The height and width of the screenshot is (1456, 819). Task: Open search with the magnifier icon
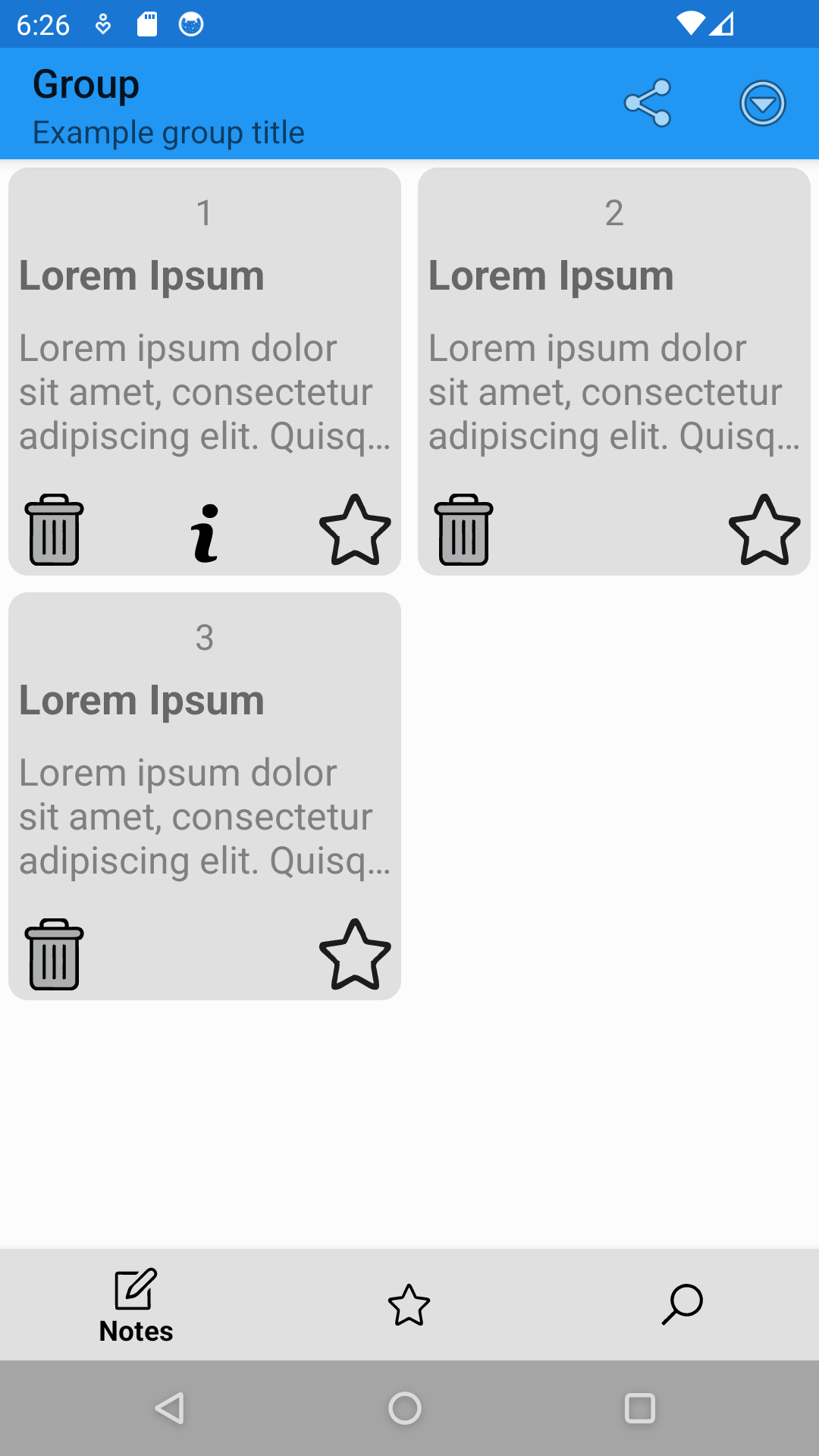point(681,1303)
